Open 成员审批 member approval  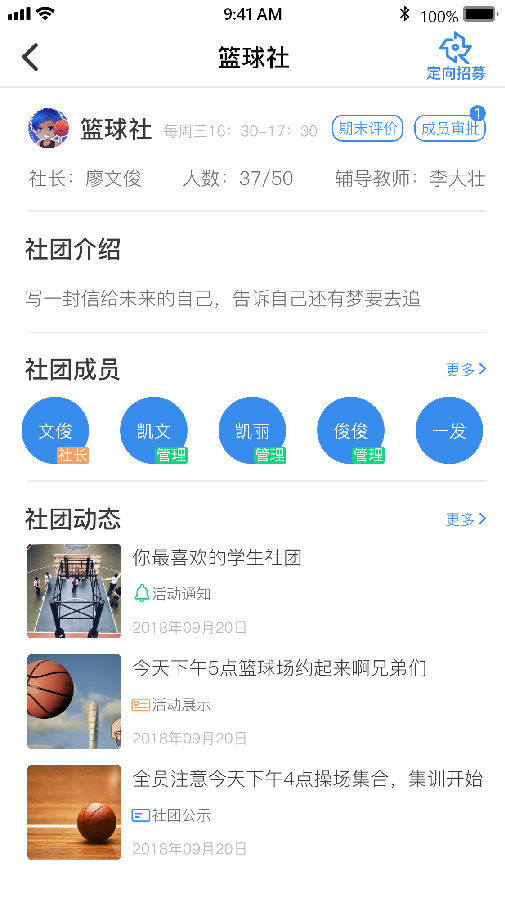coord(450,129)
